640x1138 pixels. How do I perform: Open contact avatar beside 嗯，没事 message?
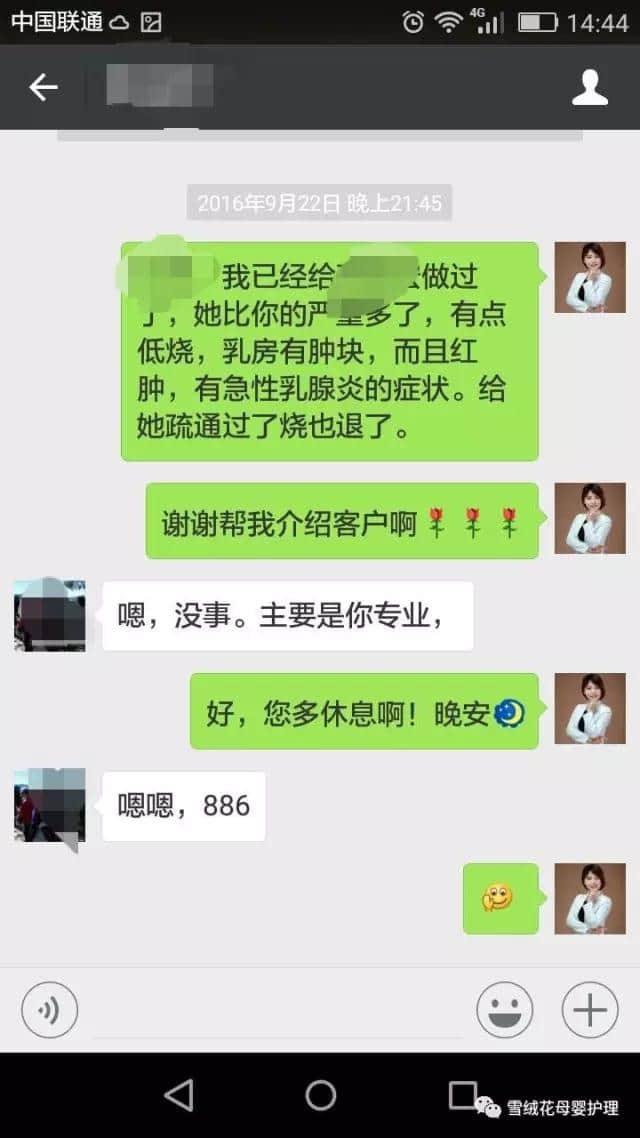[49, 615]
